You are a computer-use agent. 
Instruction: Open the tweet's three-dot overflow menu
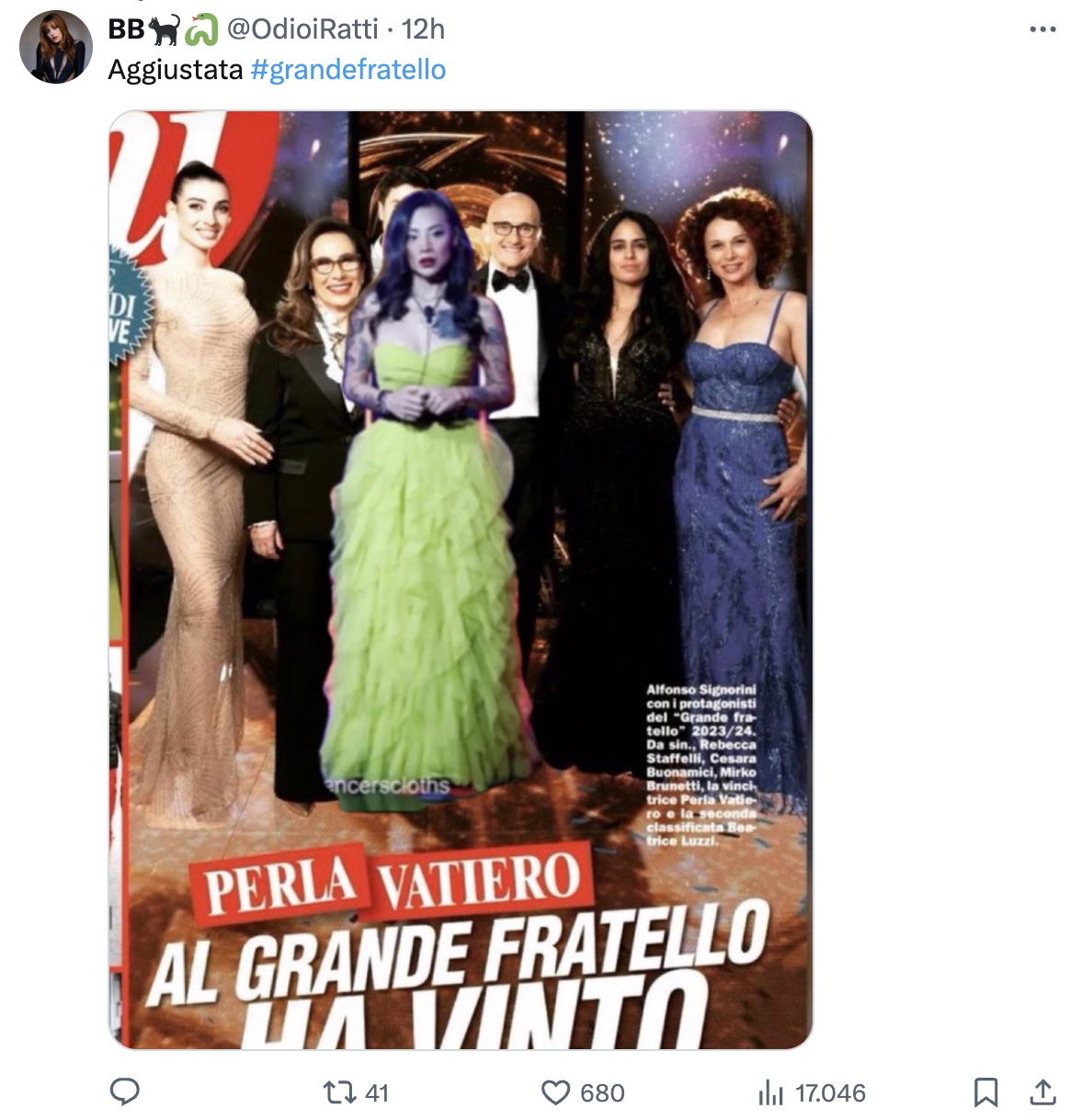pyautogui.click(x=1042, y=30)
